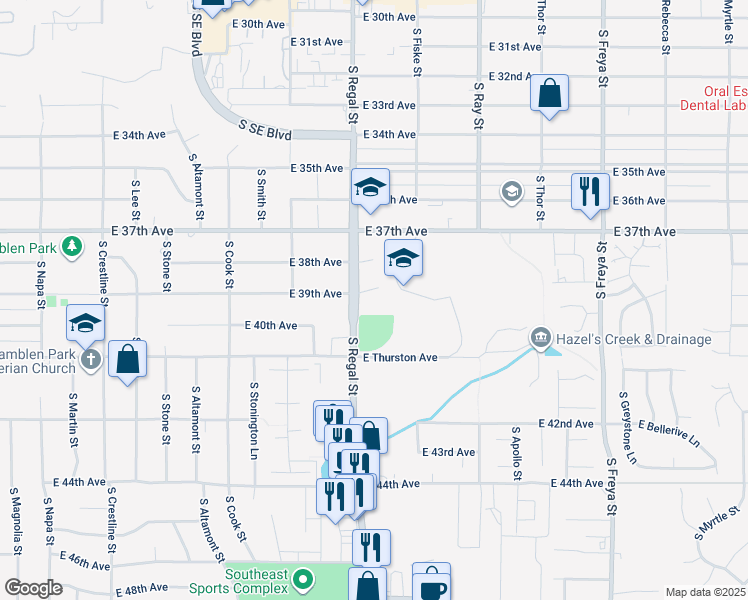Screen dimensions: 748x600
Task: Open the shopping marker by Southeast Sports Complex
Action: 368,586
